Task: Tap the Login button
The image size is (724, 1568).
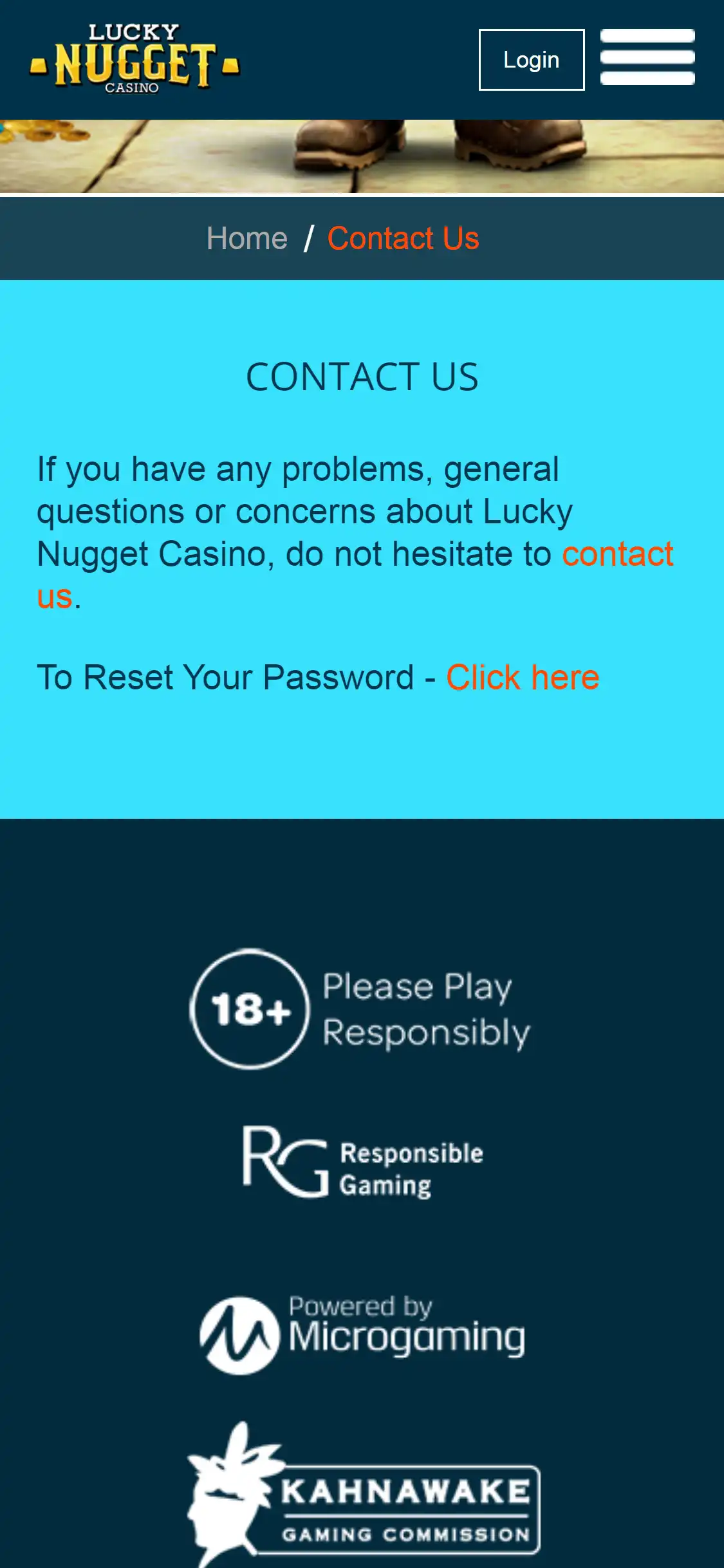Action: (x=531, y=60)
